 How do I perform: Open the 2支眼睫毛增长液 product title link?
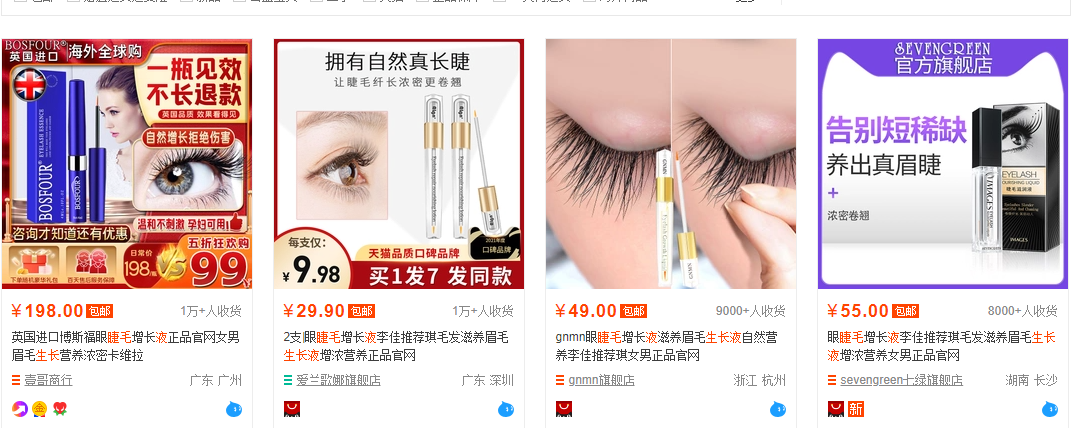click(397, 346)
